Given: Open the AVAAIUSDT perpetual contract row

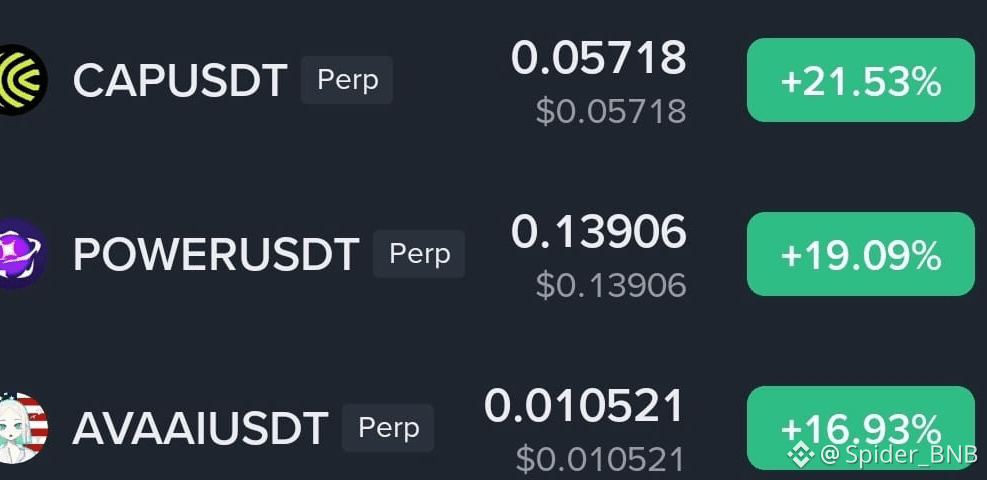Looking at the screenshot, I should point(494,428).
